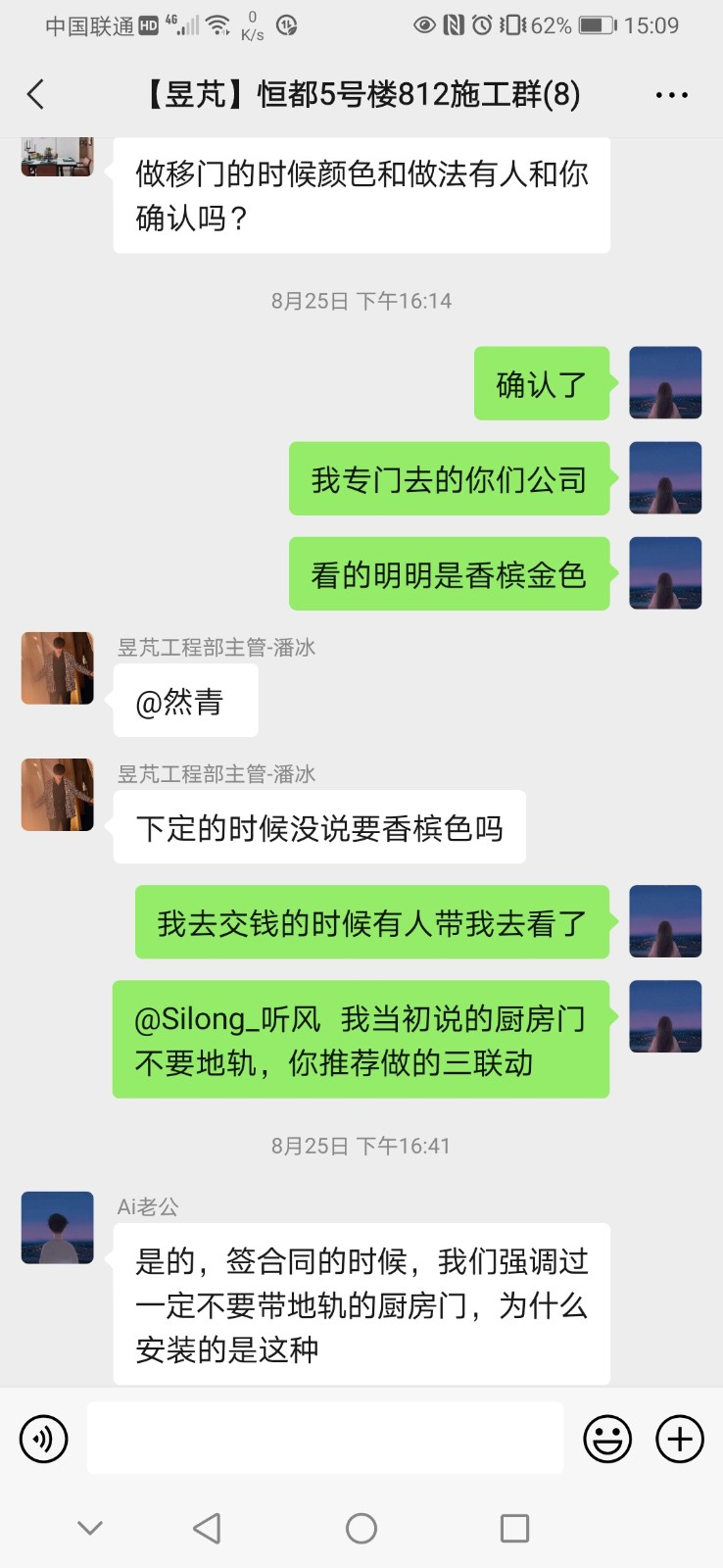Open my avatar next to 确认了

point(665,382)
